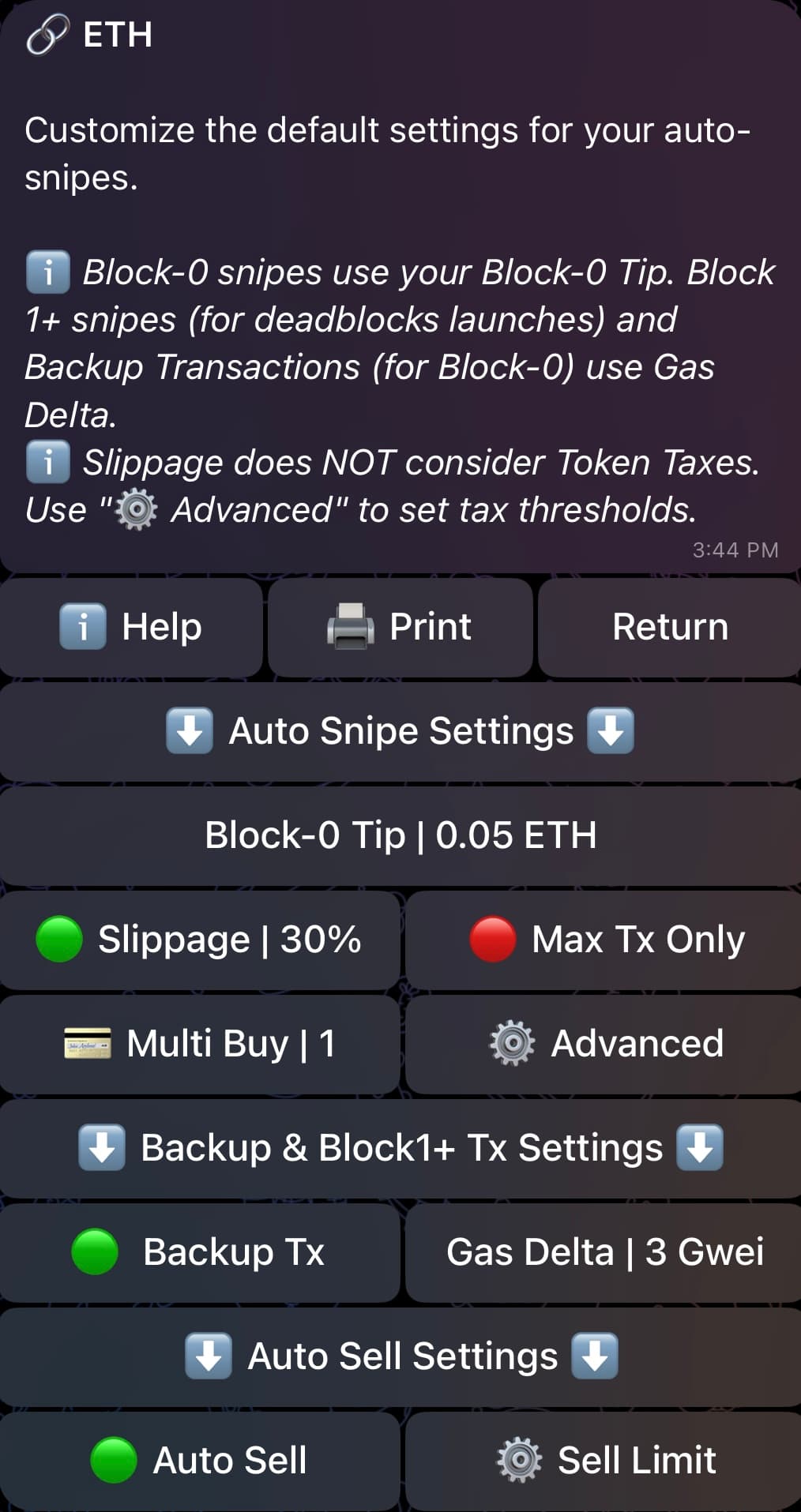
Task: Adjust the Slippage 30% setting
Action: 199,939
